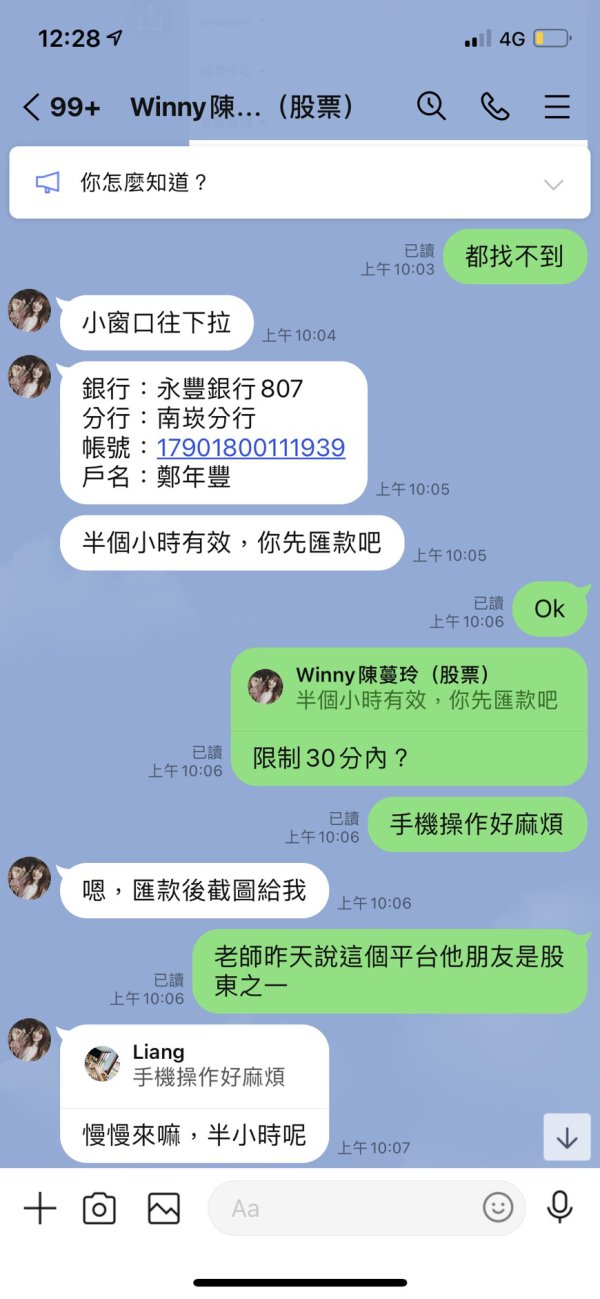Tap the account number 17901800111939 link
This screenshot has width=600, height=1299.
(251, 447)
